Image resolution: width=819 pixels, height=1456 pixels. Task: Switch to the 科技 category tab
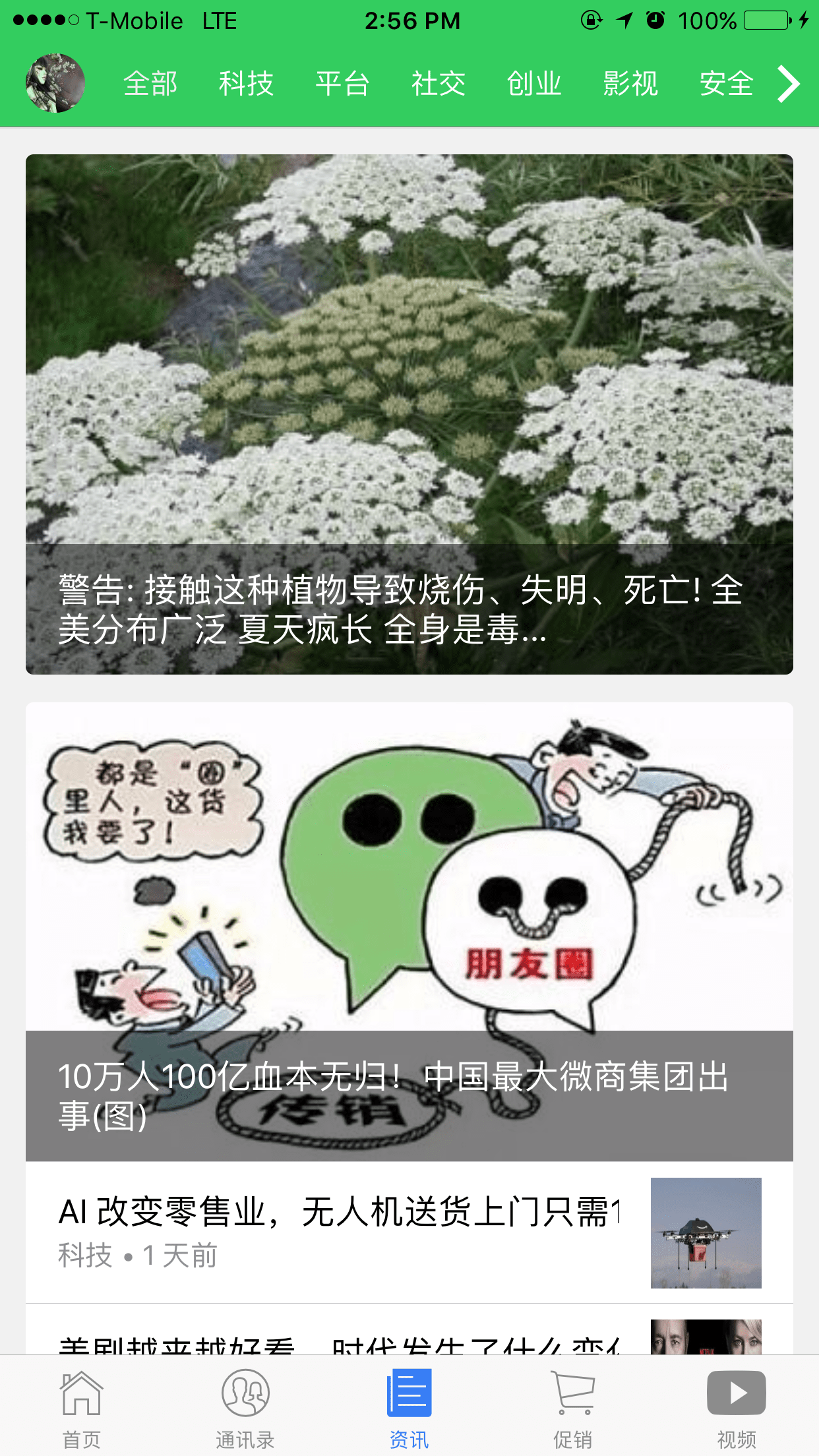tap(246, 84)
